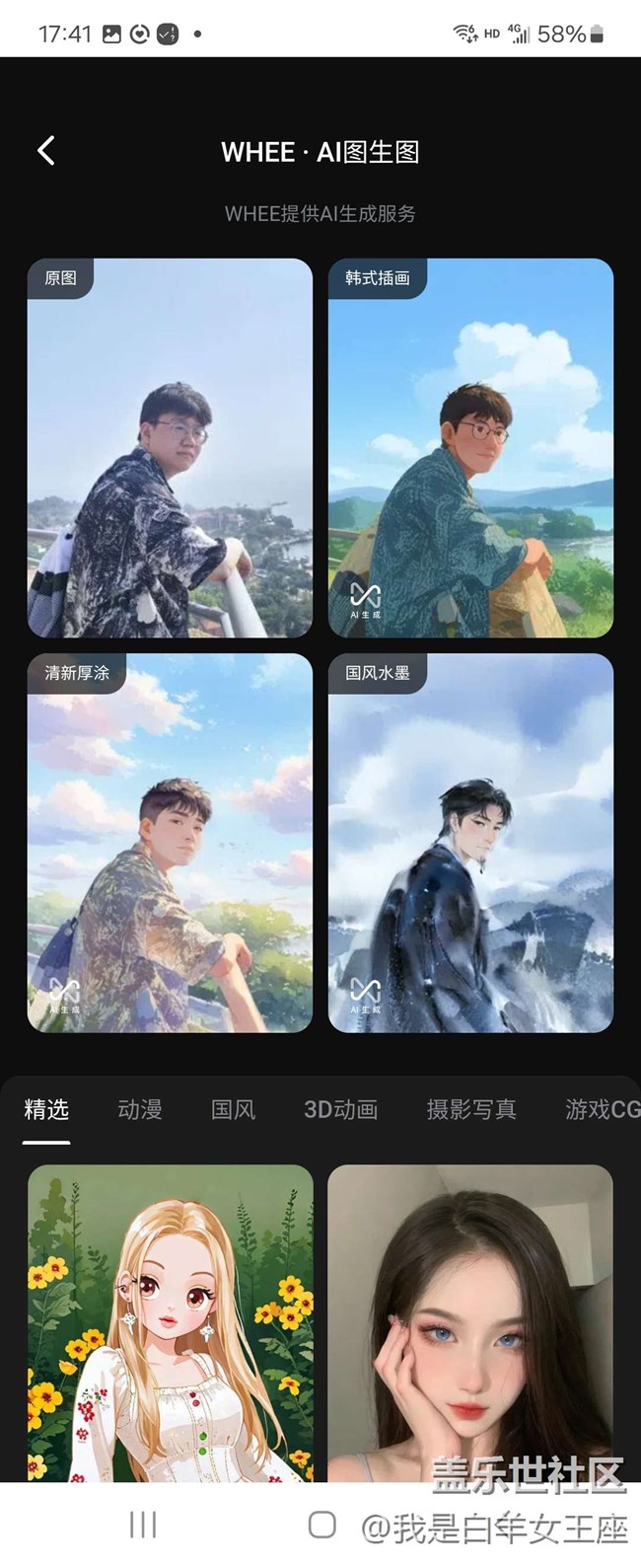The width and height of the screenshot is (641, 1568).
Task: Tap the system home button
Action: (x=321, y=1525)
